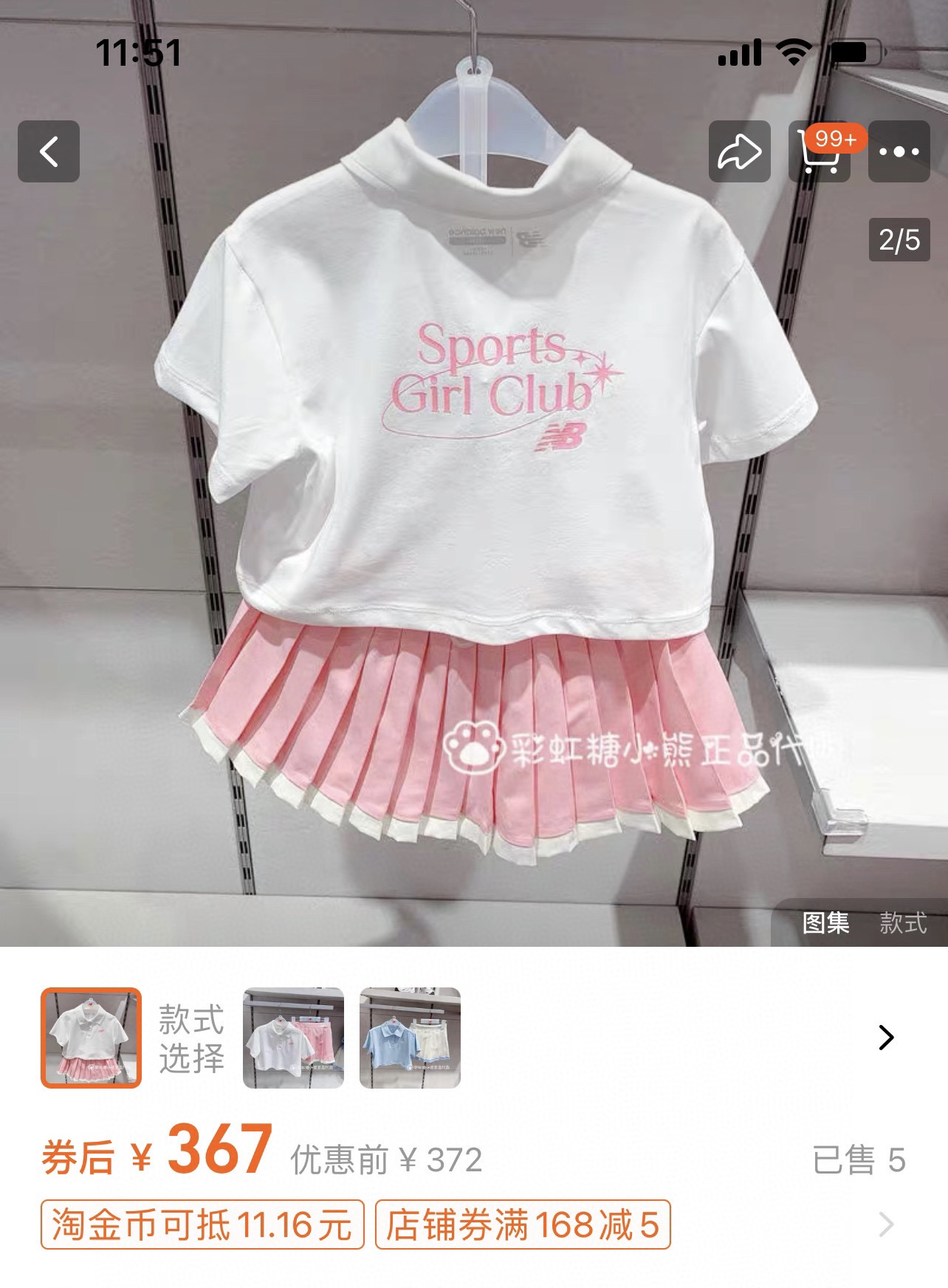
Task: Open the three-dot overflow menu
Action: pos(899,151)
